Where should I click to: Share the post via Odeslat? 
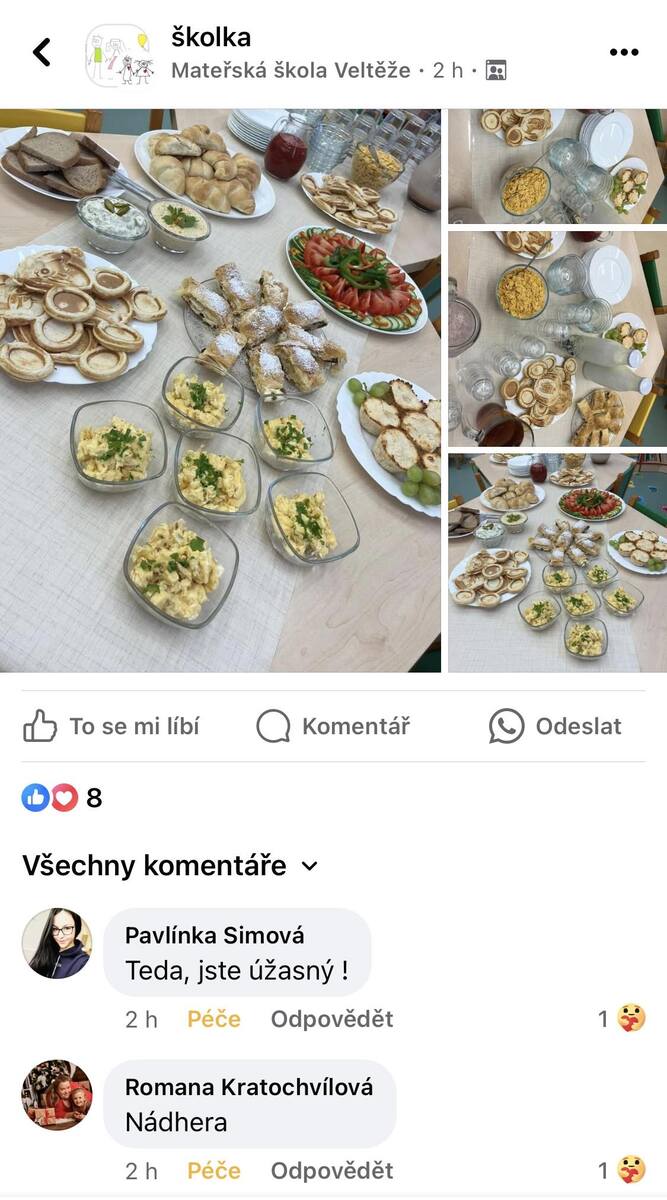coord(555,726)
